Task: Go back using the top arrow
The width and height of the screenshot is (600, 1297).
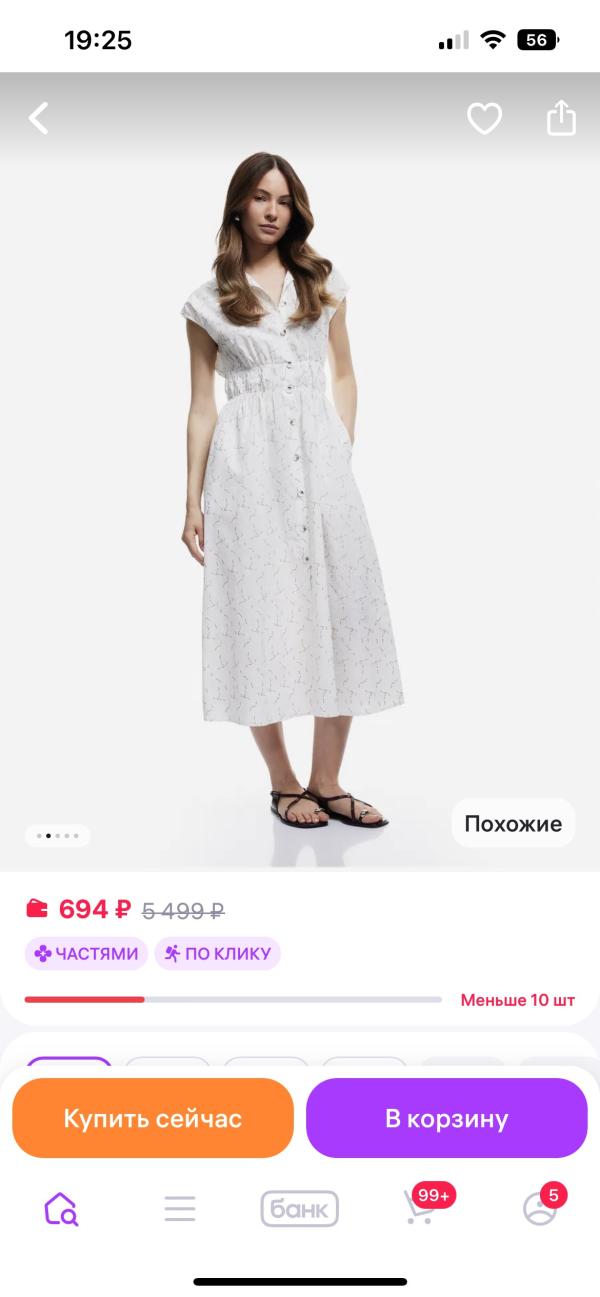Action: pos(39,119)
